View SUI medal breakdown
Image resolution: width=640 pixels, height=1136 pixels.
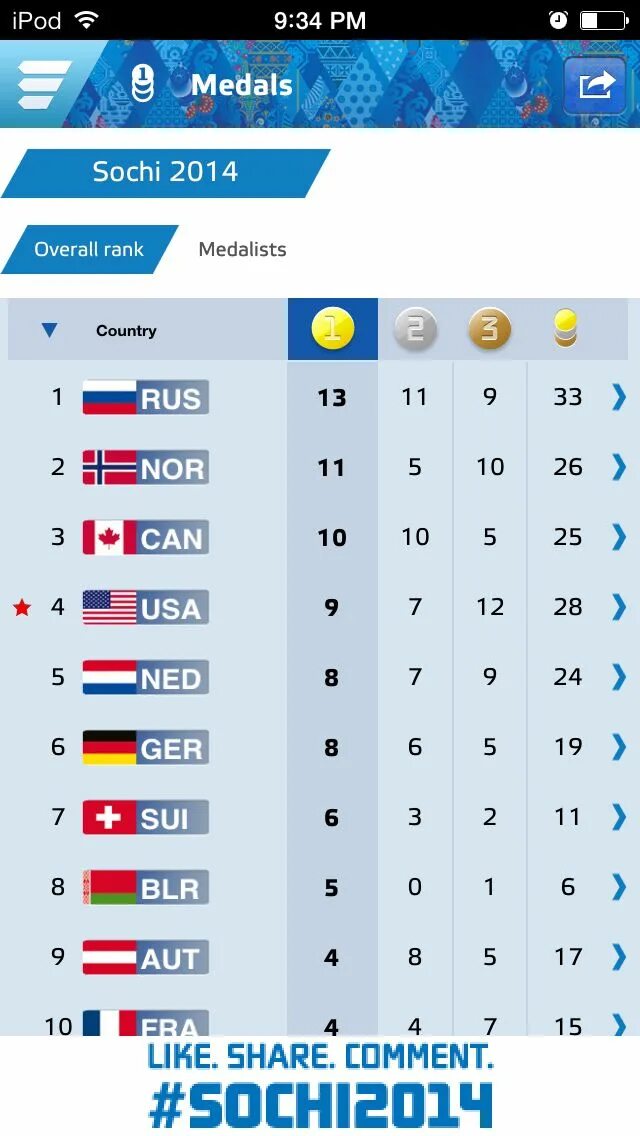(619, 817)
